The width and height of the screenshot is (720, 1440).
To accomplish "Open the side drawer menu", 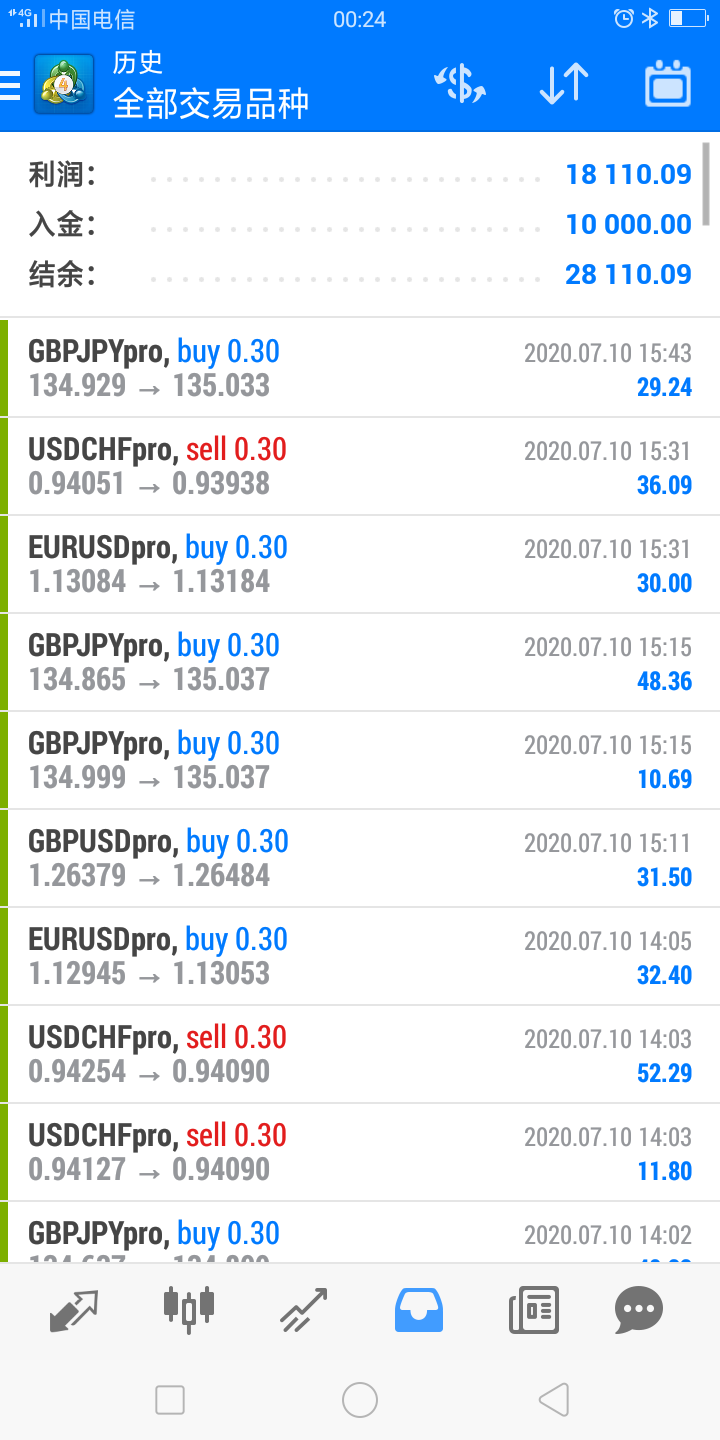I will point(10,85).
